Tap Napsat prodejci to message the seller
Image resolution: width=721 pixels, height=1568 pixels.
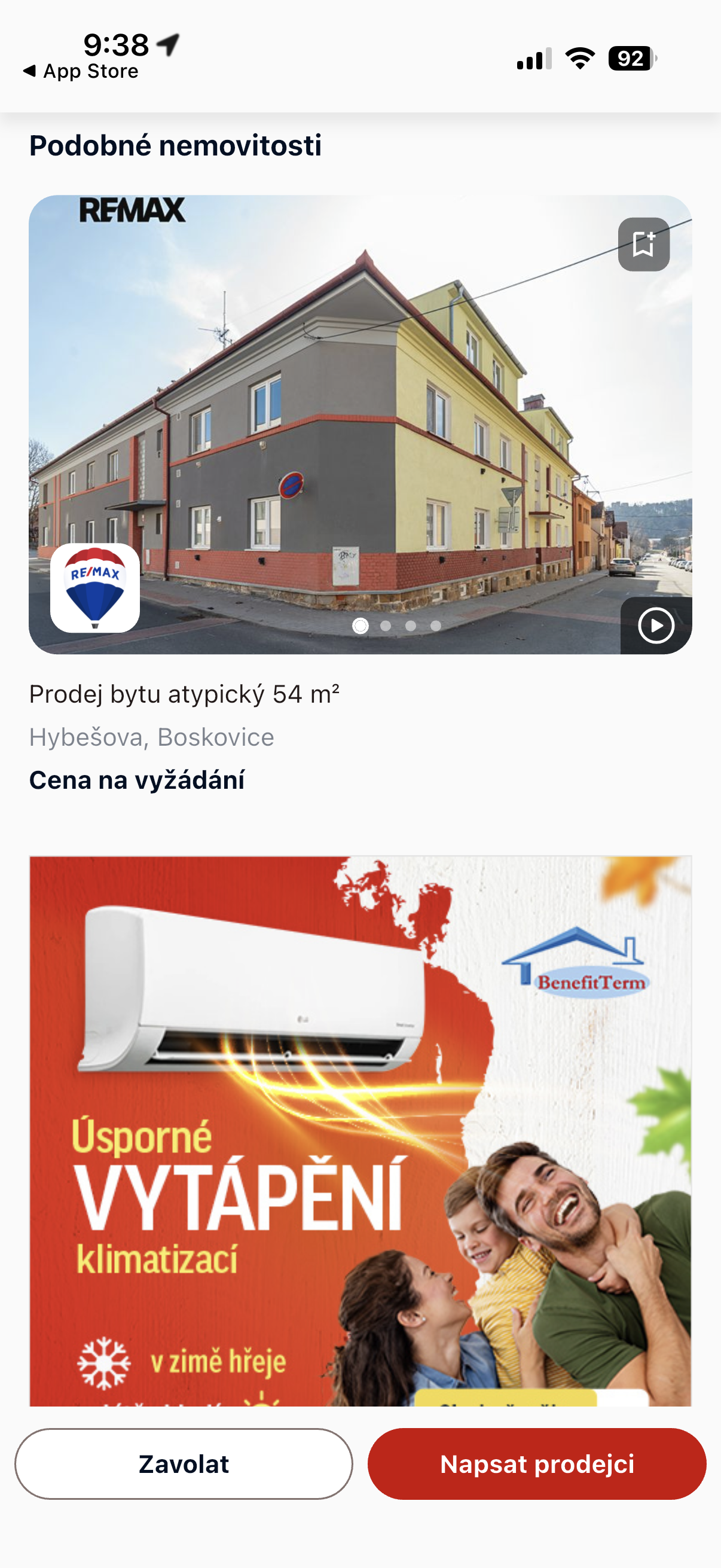(x=537, y=1464)
